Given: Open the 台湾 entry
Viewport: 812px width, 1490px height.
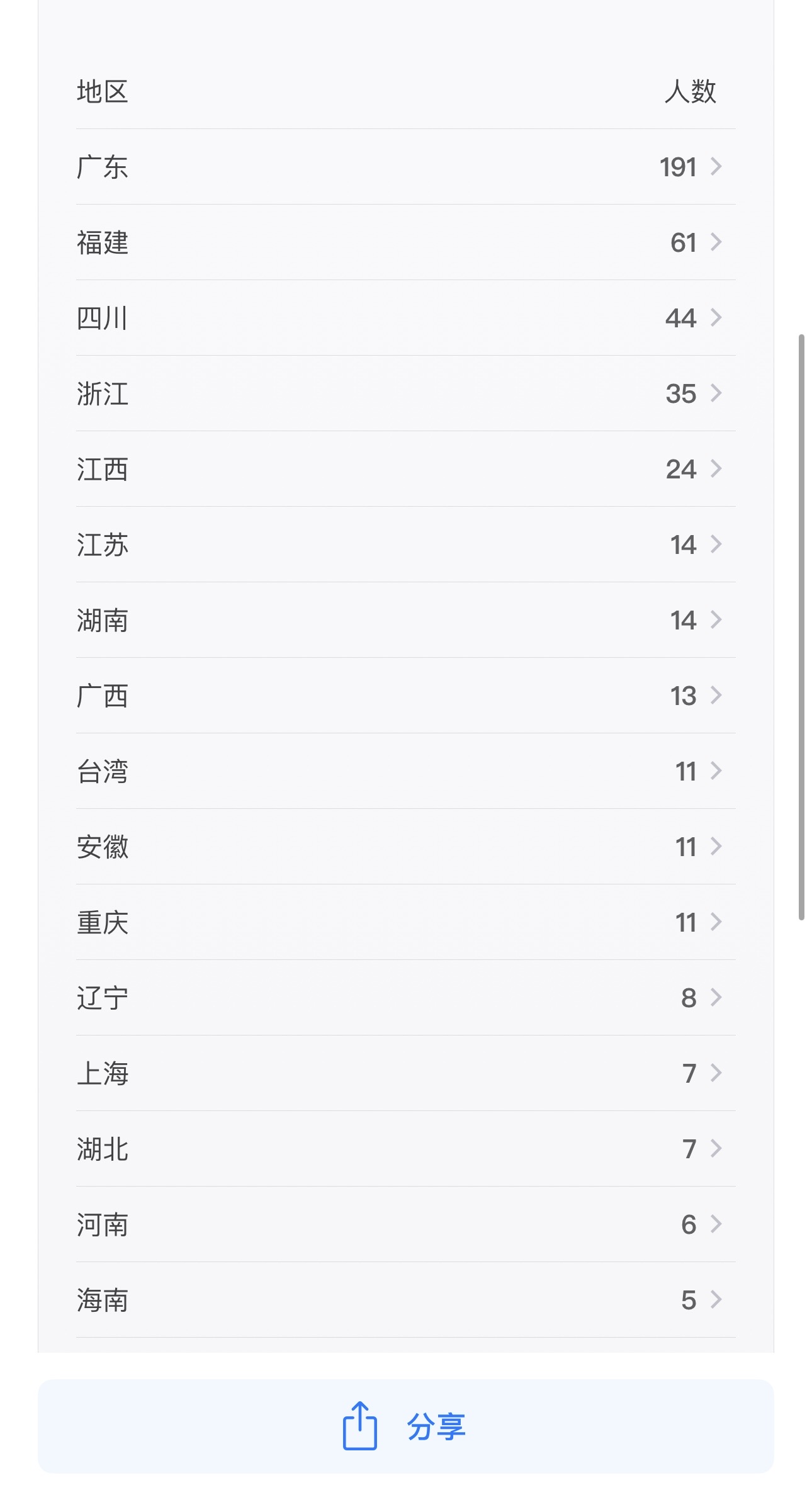Looking at the screenshot, I should click(x=405, y=771).
